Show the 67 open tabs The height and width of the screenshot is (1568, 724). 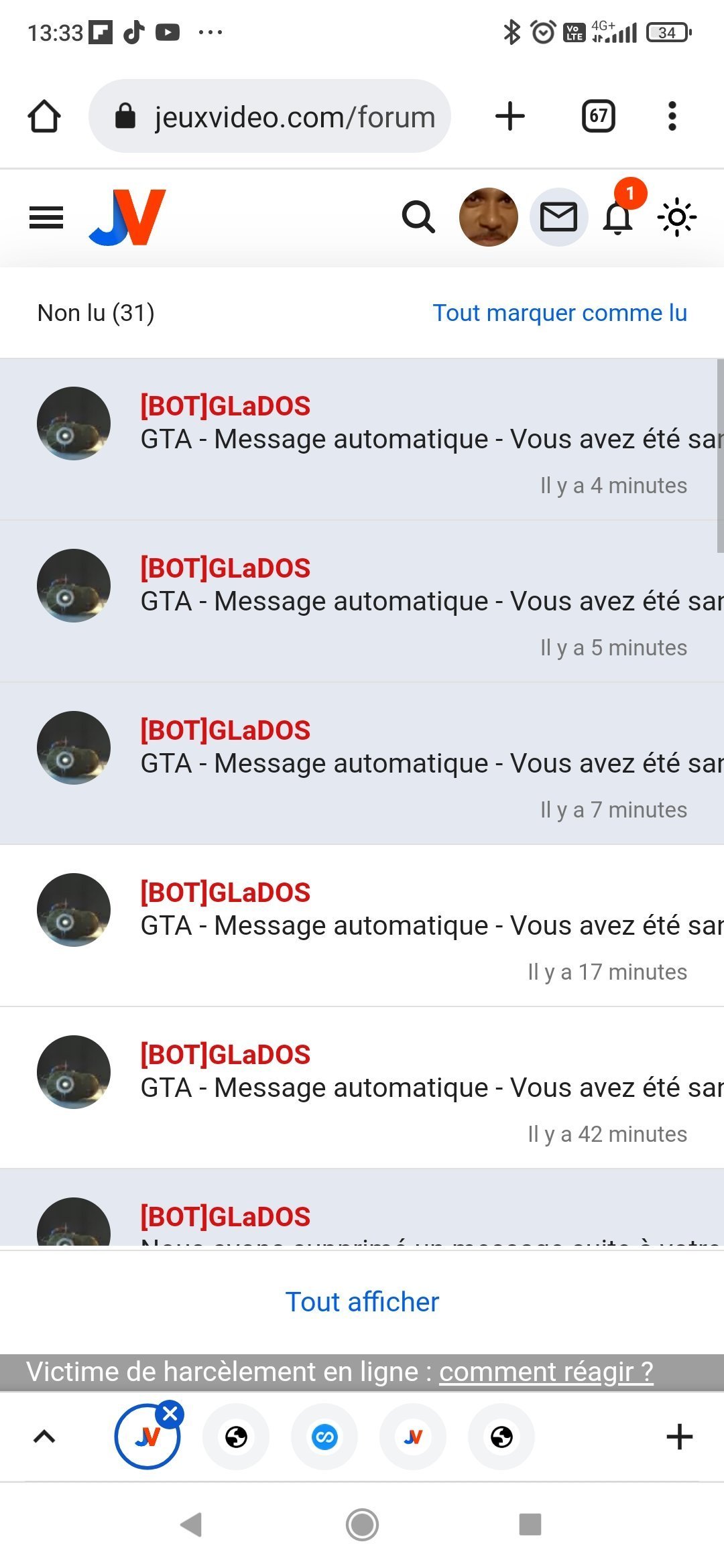598,117
